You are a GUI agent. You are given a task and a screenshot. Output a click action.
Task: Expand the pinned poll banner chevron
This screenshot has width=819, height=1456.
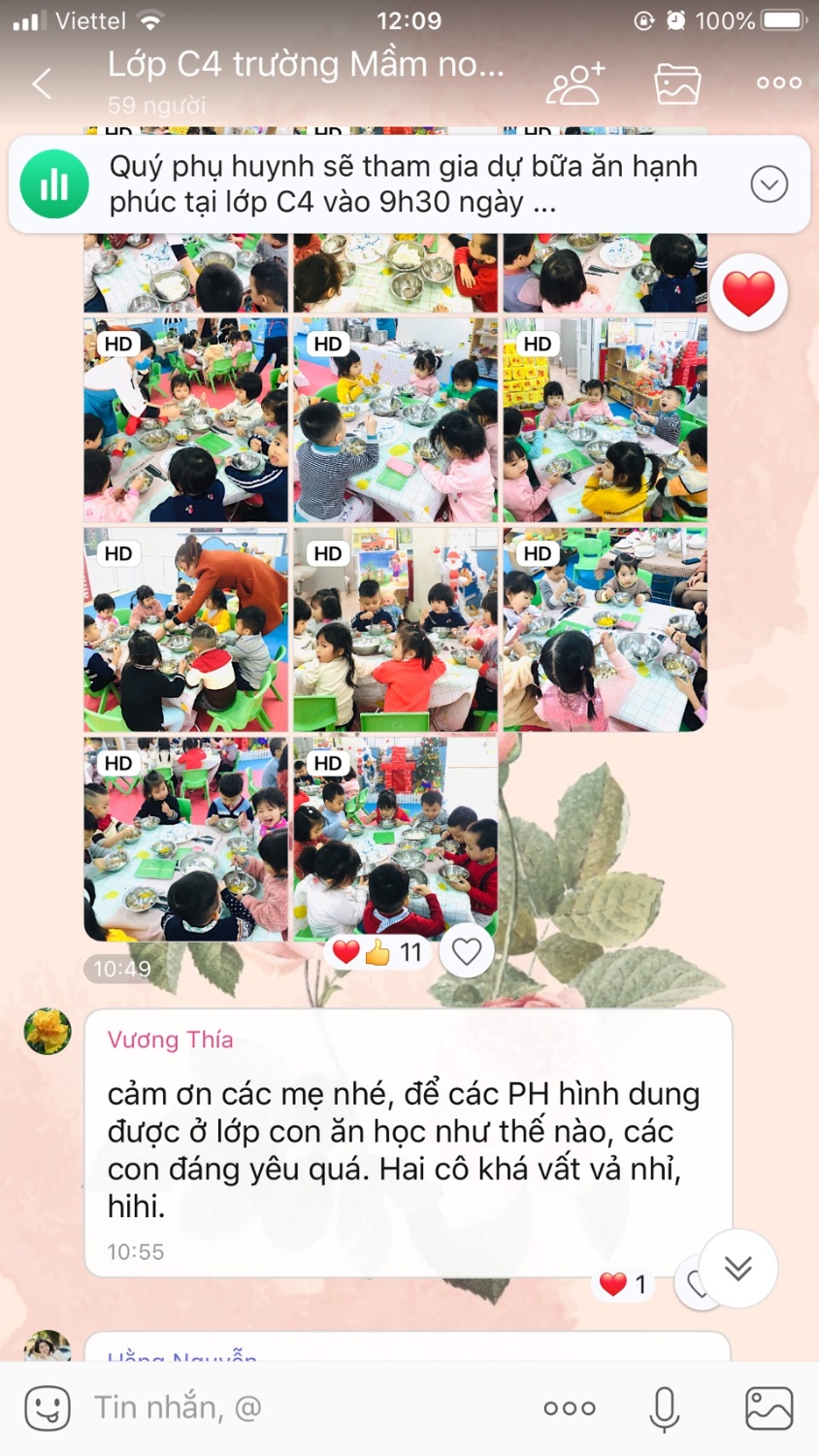769,184
